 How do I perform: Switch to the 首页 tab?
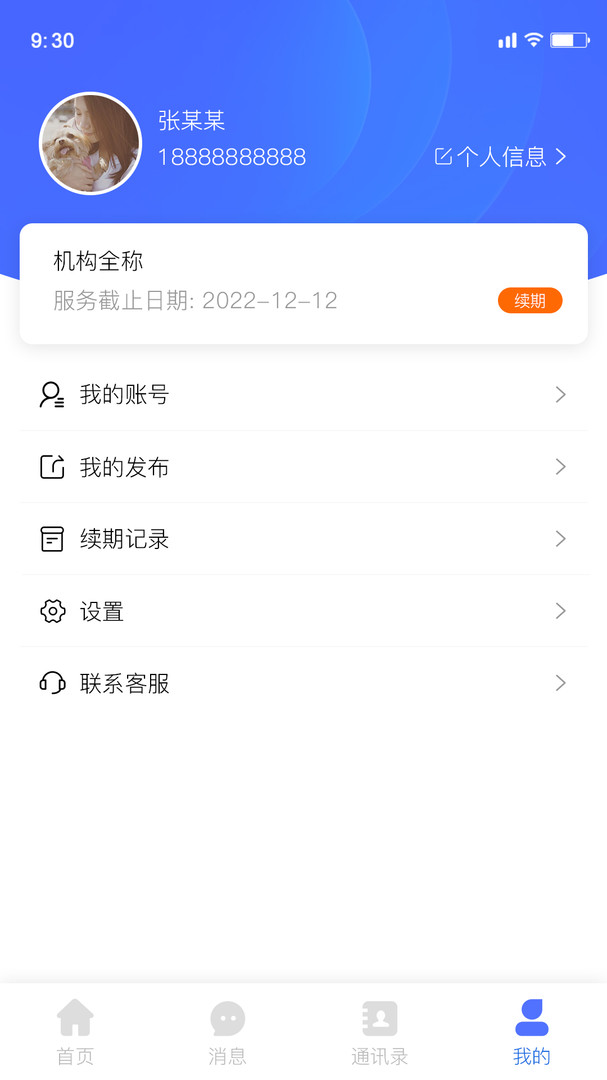(75, 1032)
